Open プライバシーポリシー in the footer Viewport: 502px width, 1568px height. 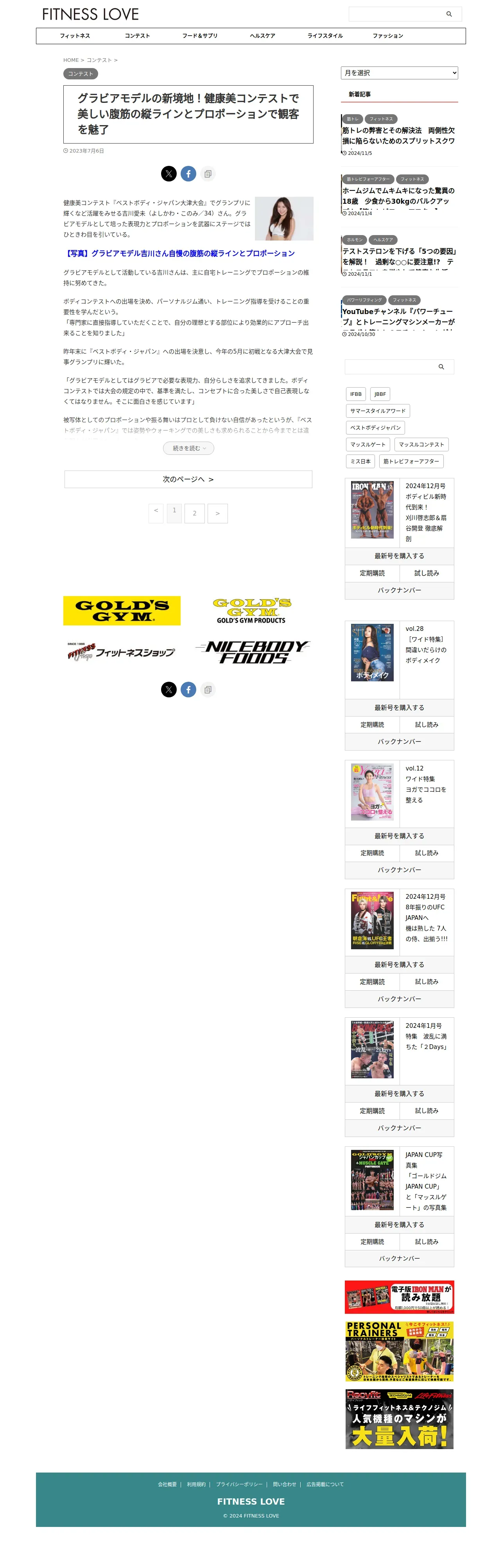[239, 1484]
